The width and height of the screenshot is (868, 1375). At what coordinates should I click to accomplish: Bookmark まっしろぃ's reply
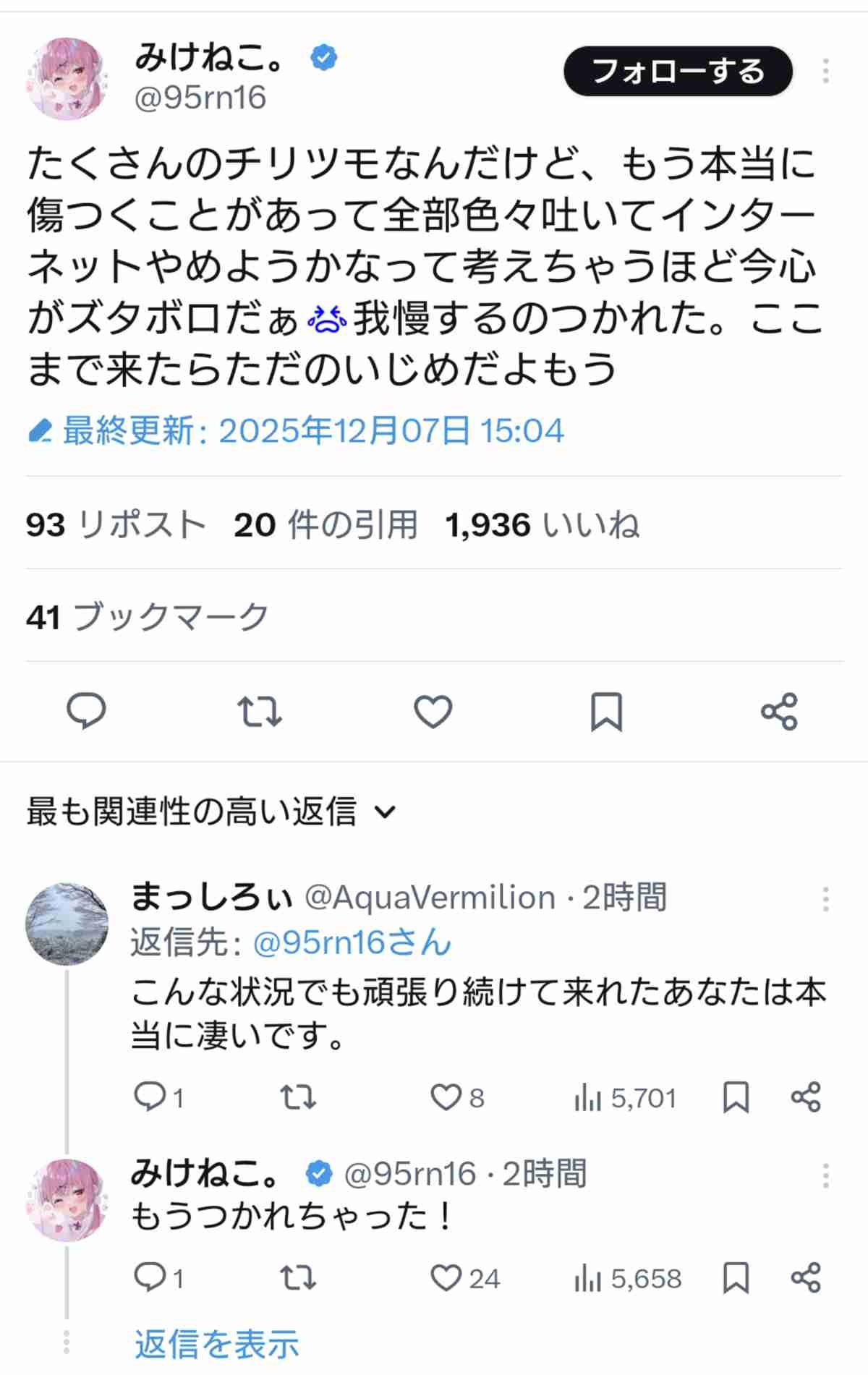click(736, 1097)
